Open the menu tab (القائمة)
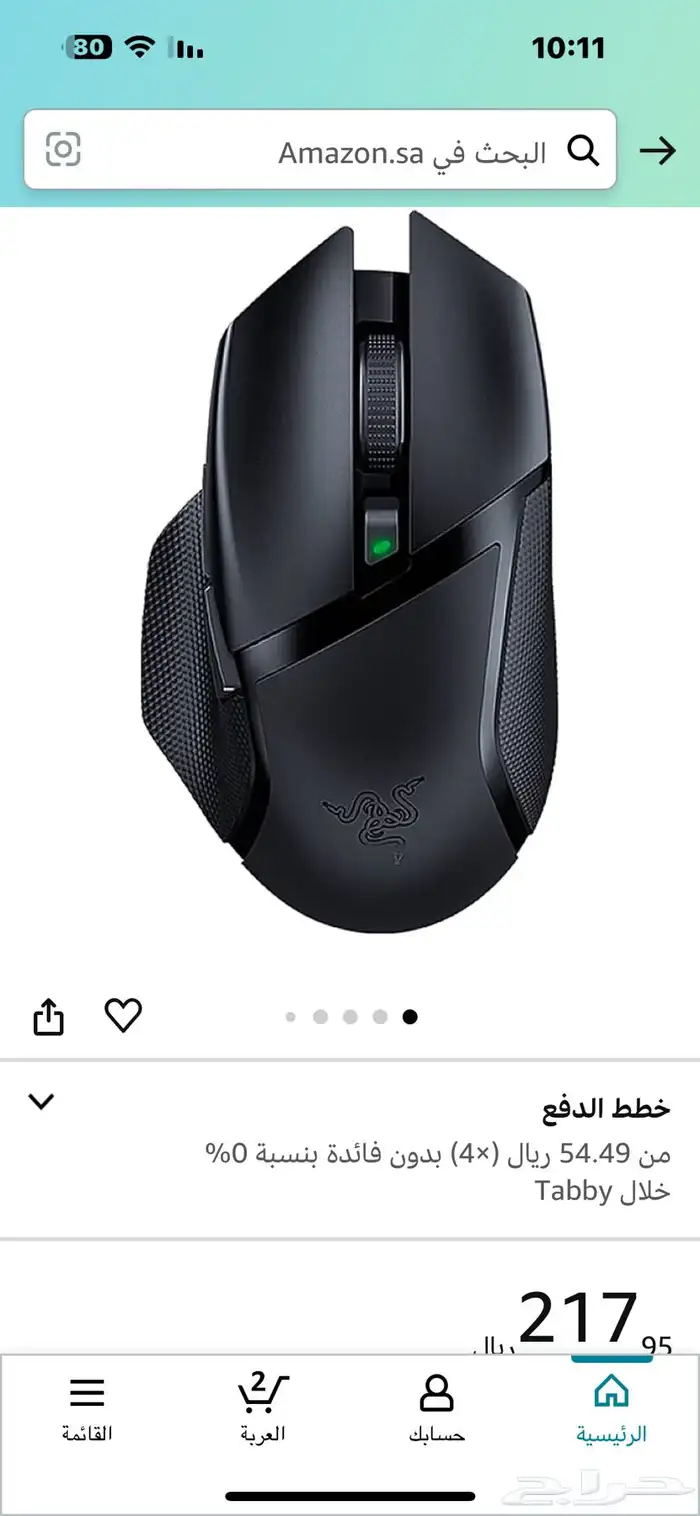Viewport: 700px width, 1516px height. point(87,1407)
